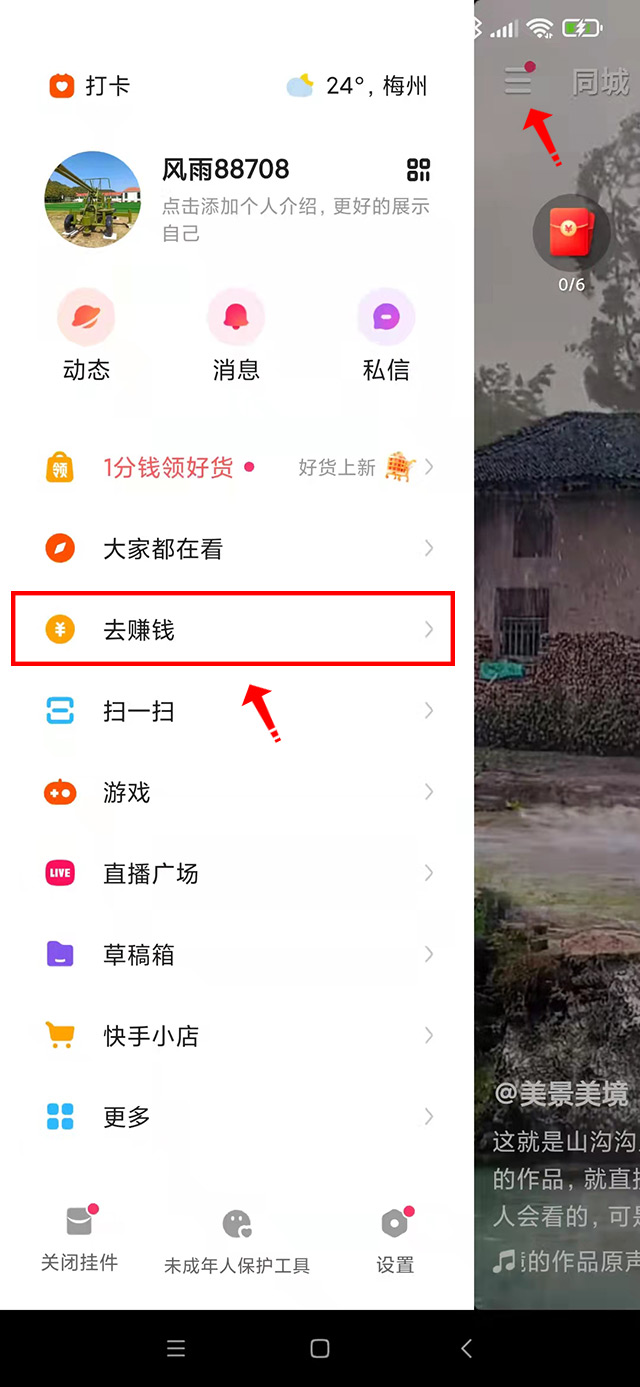640x1387 pixels.
Task: Open 设置 settings
Action: click(x=395, y=1239)
